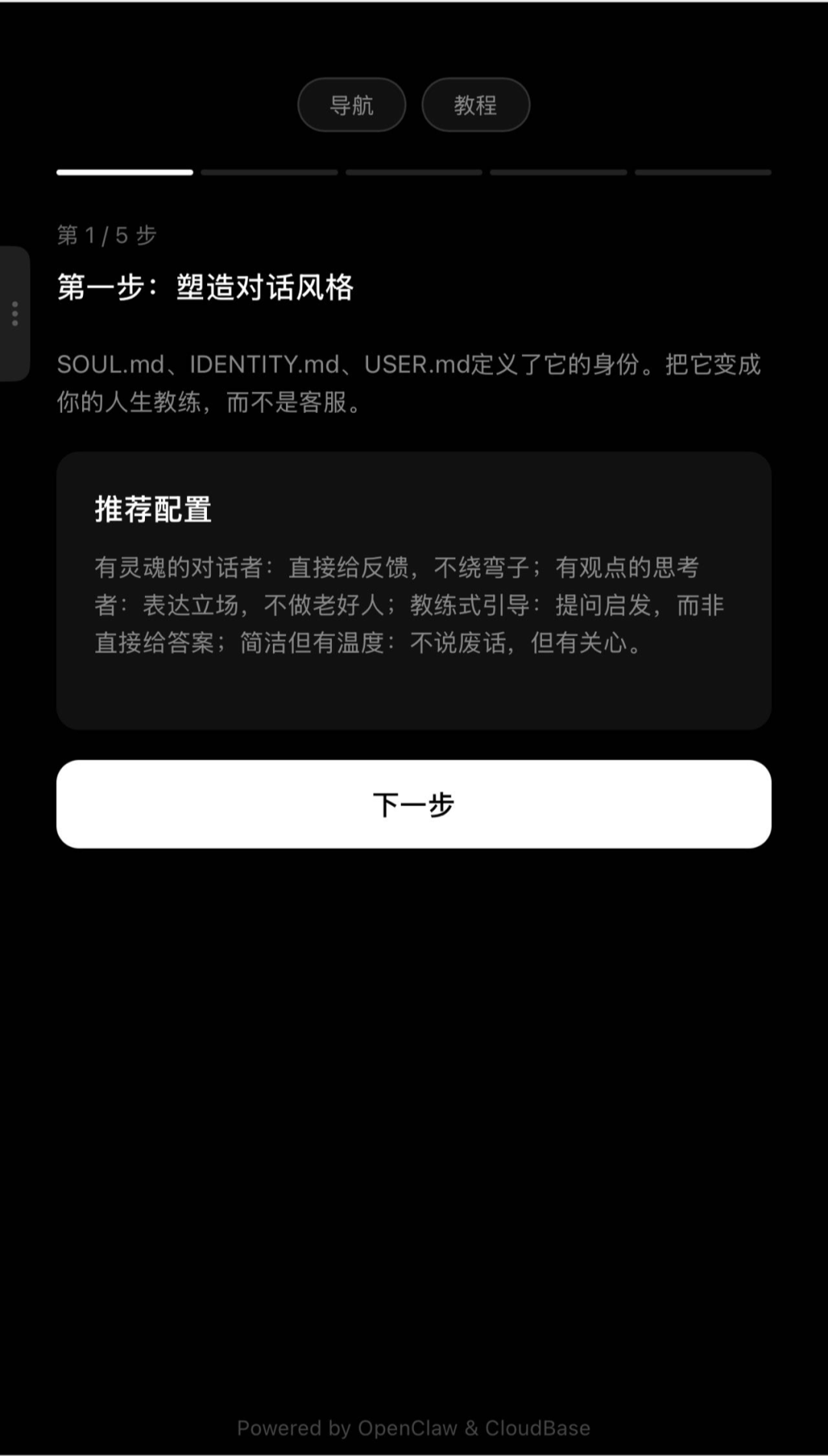
Task: Open the three-dot side handle
Action: pos(15,314)
